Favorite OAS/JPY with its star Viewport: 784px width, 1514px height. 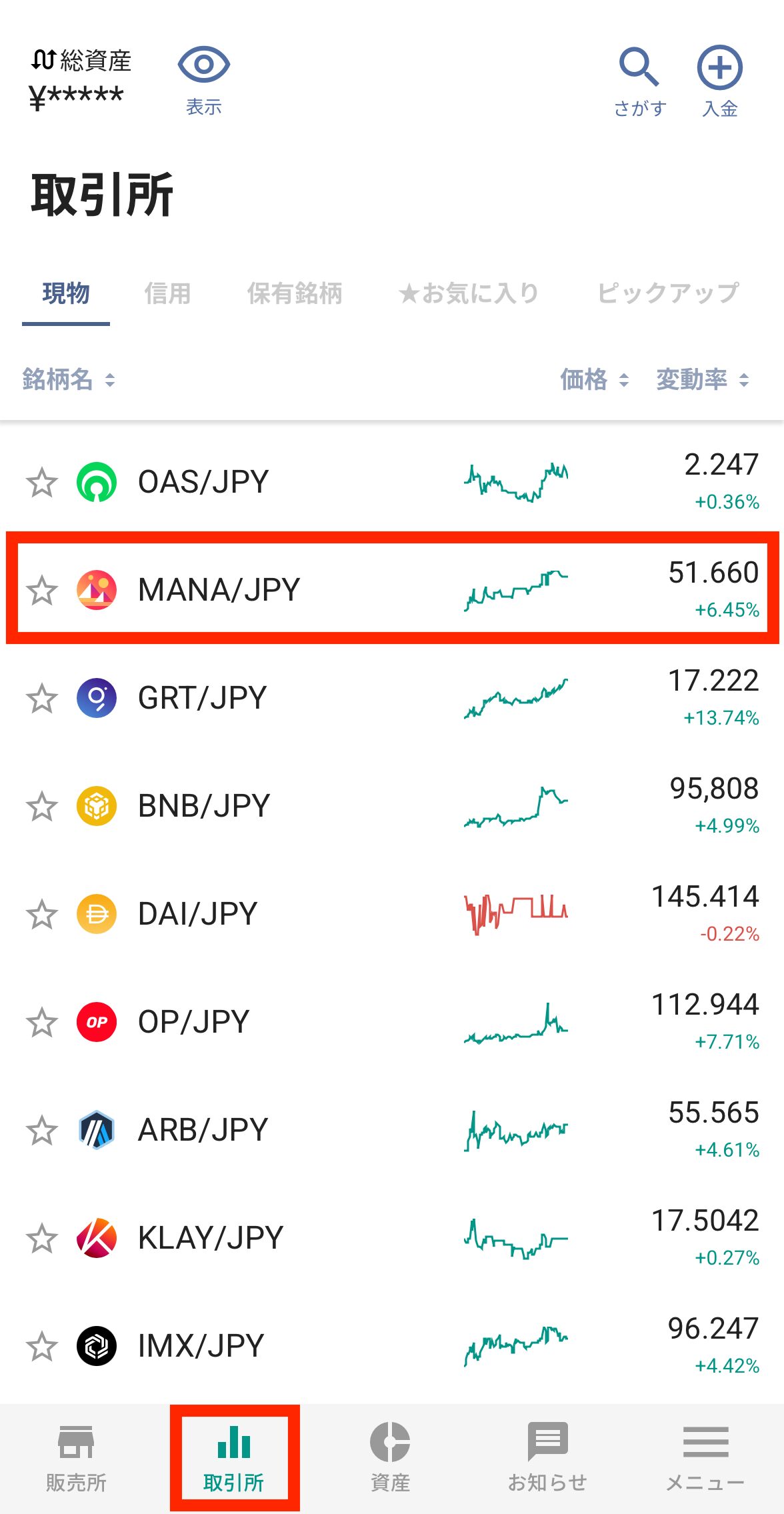tap(41, 482)
